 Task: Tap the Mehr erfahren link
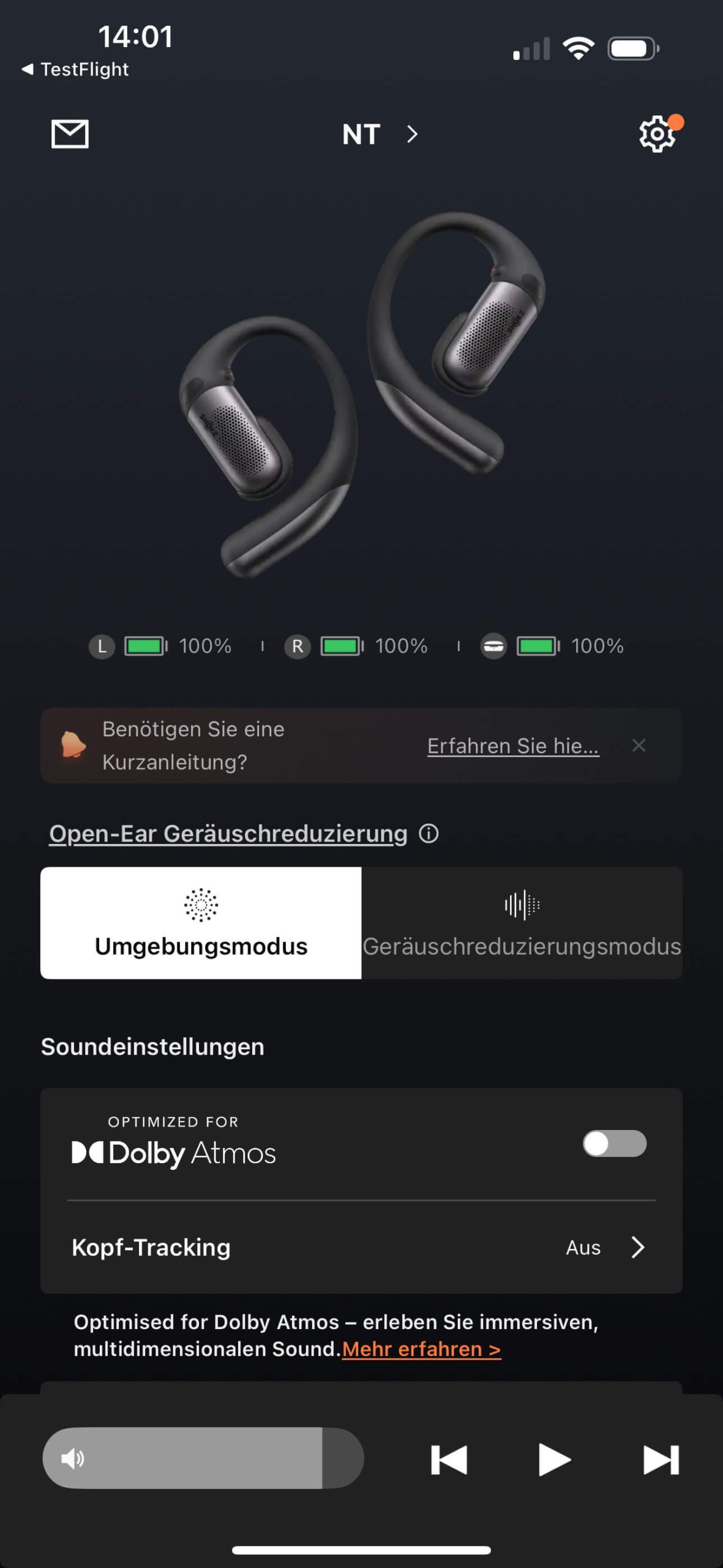[421, 1349]
